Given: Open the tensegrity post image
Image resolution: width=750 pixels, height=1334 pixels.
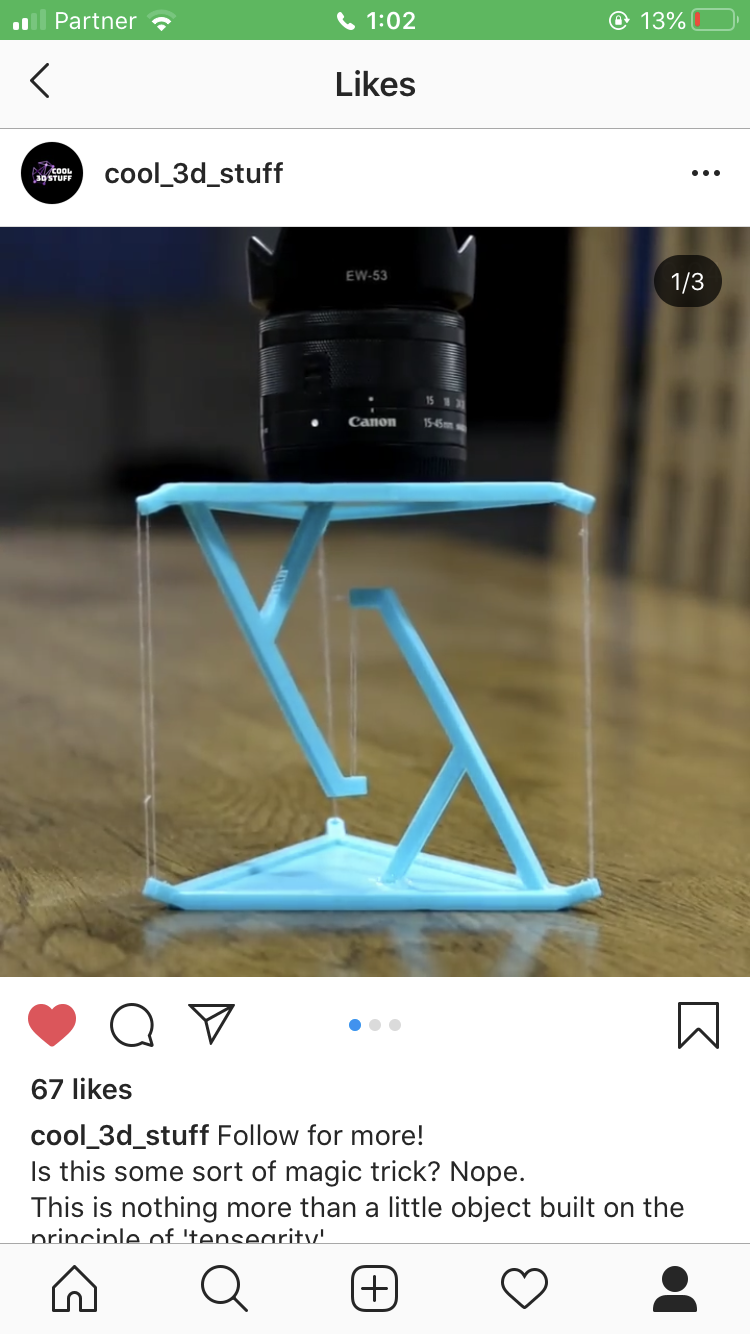Looking at the screenshot, I should [x=375, y=601].
